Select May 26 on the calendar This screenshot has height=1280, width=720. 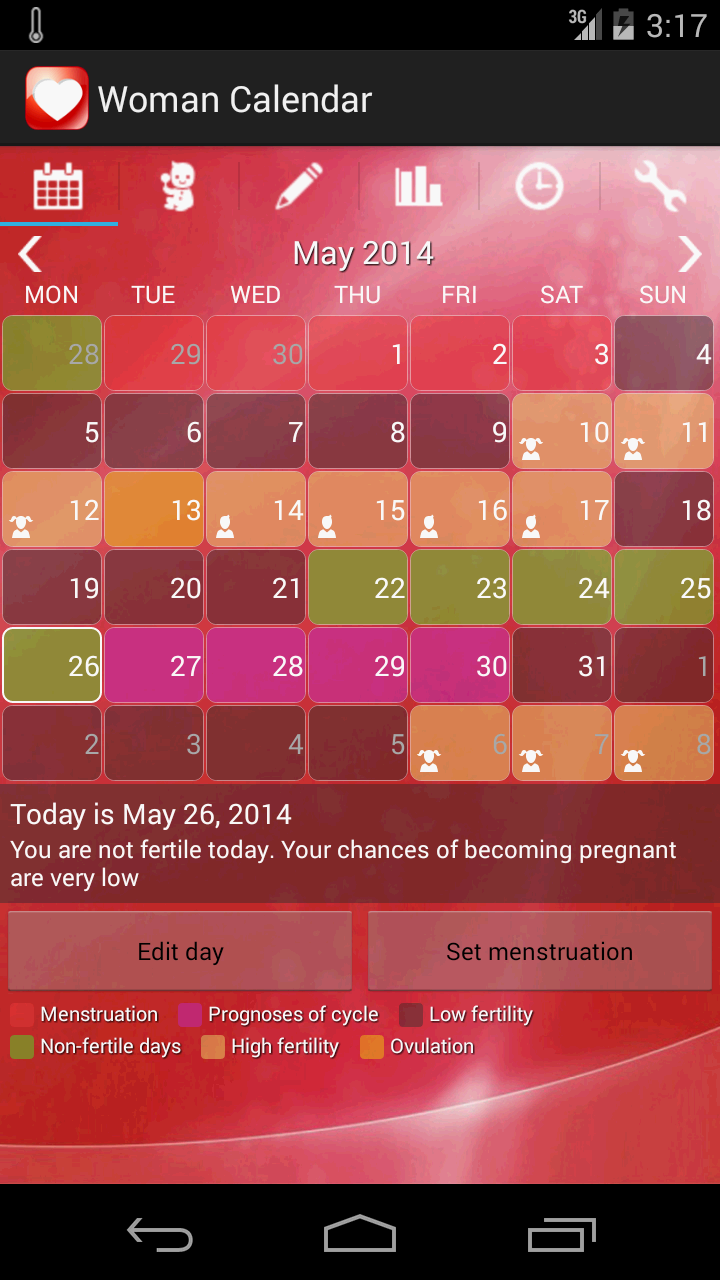52,665
